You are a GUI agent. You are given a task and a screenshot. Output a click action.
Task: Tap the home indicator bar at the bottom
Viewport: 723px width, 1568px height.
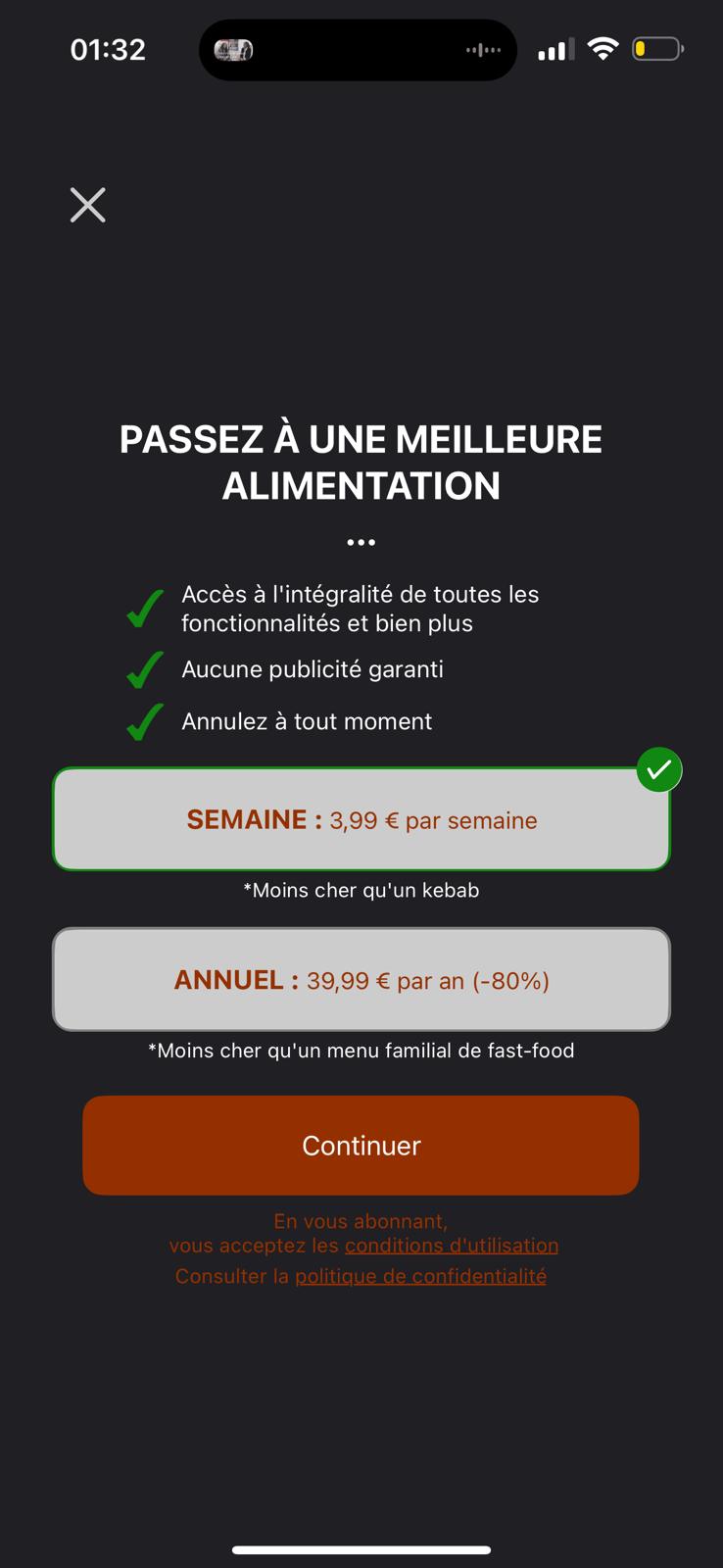pos(361,1550)
